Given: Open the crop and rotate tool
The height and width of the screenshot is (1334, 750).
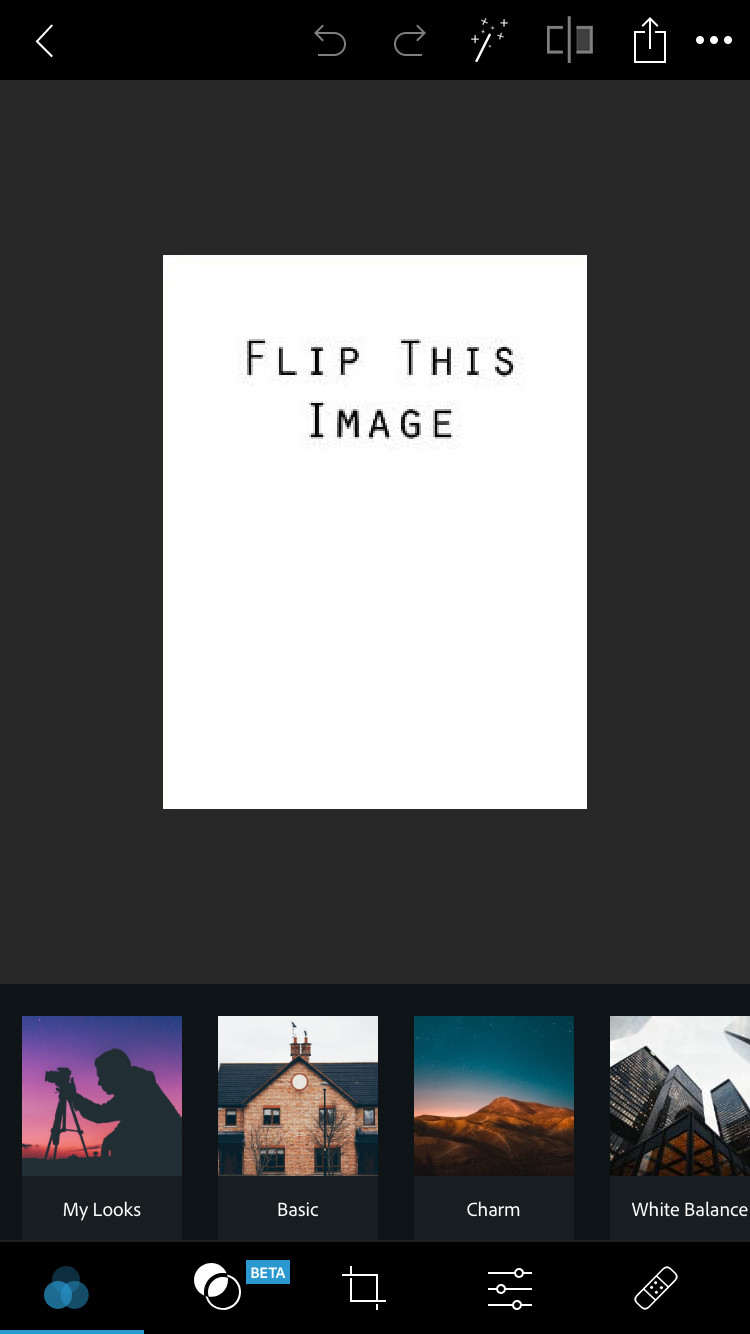Looking at the screenshot, I should 364,1287.
